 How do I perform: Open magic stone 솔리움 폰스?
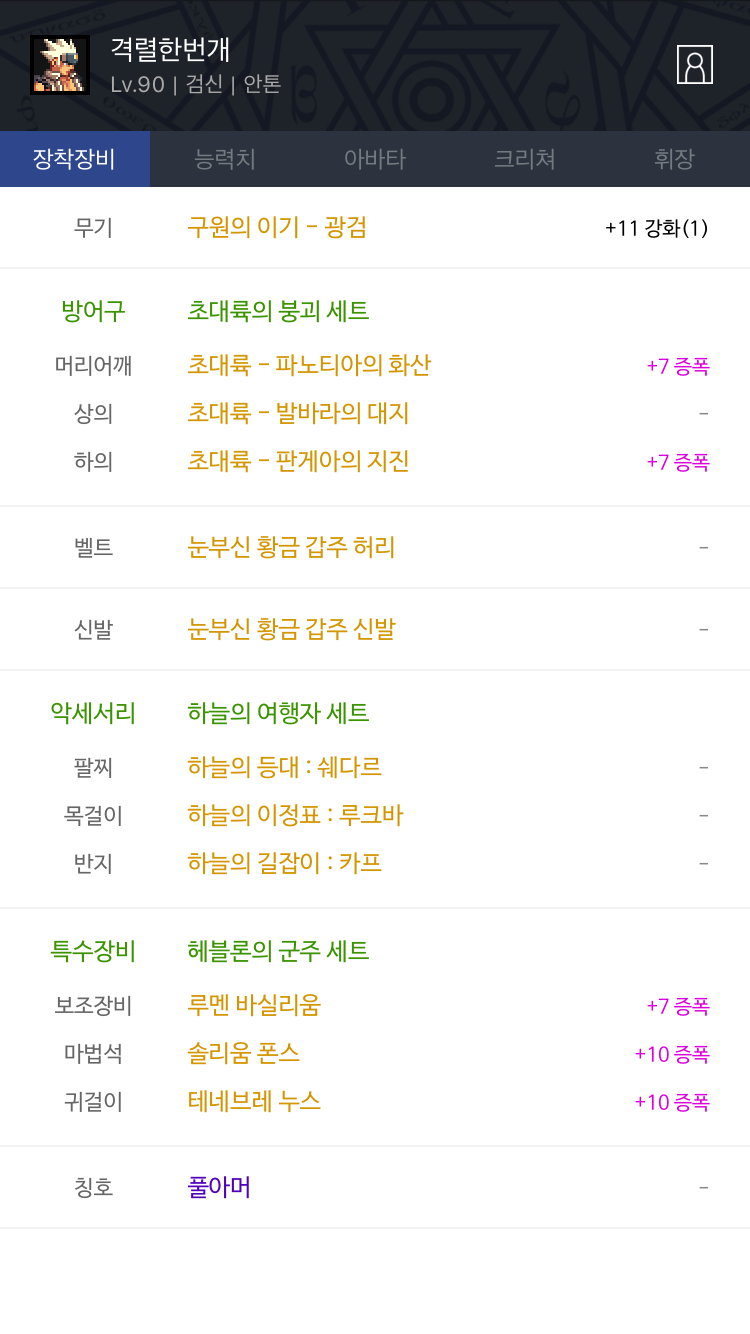tap(243, 1053)
